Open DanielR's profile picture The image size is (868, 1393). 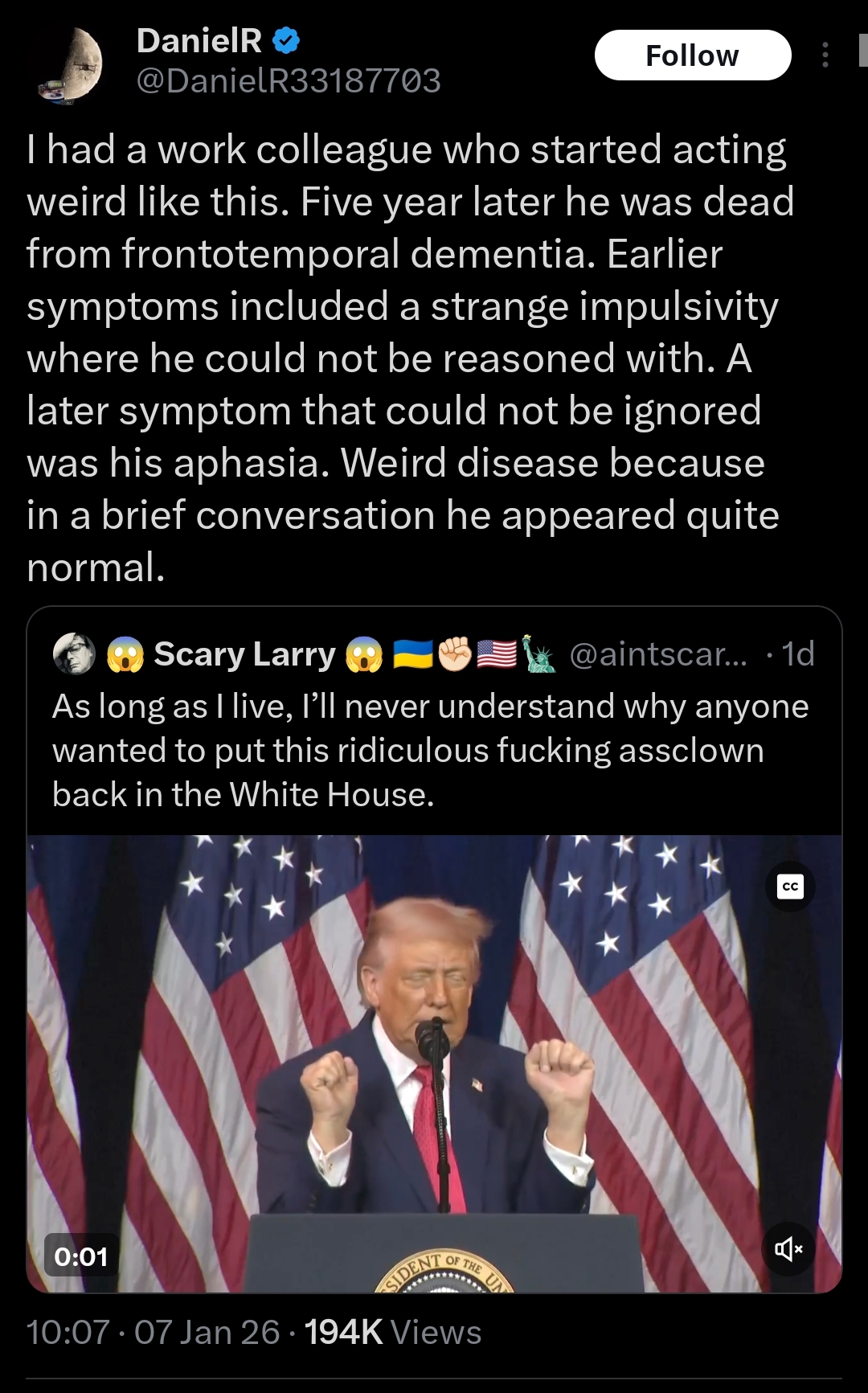[x=72, y=63]
